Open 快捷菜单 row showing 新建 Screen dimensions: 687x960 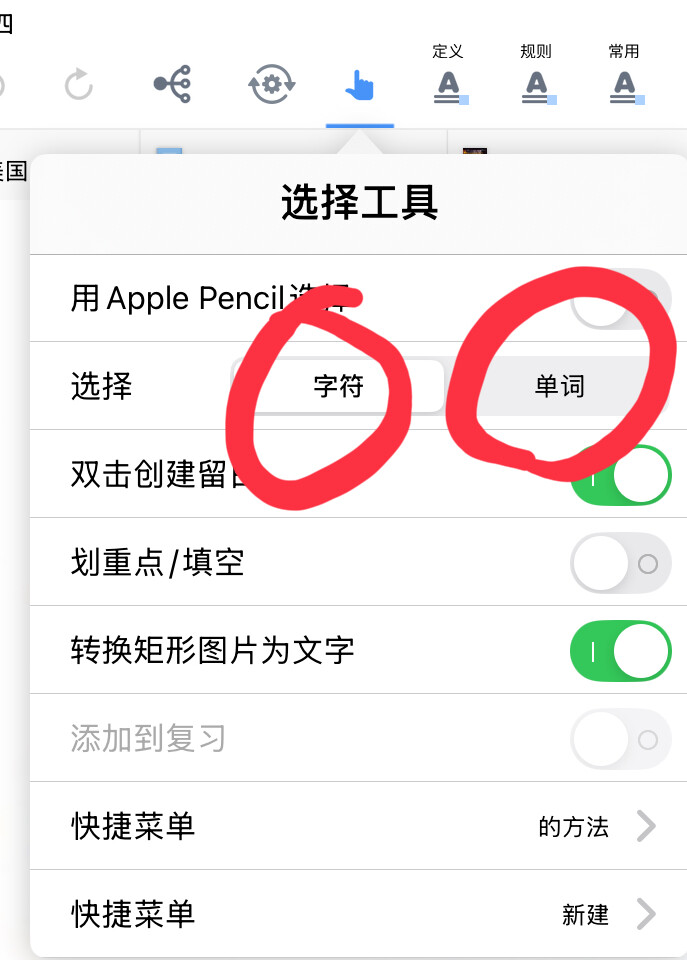tap(360, 914)
